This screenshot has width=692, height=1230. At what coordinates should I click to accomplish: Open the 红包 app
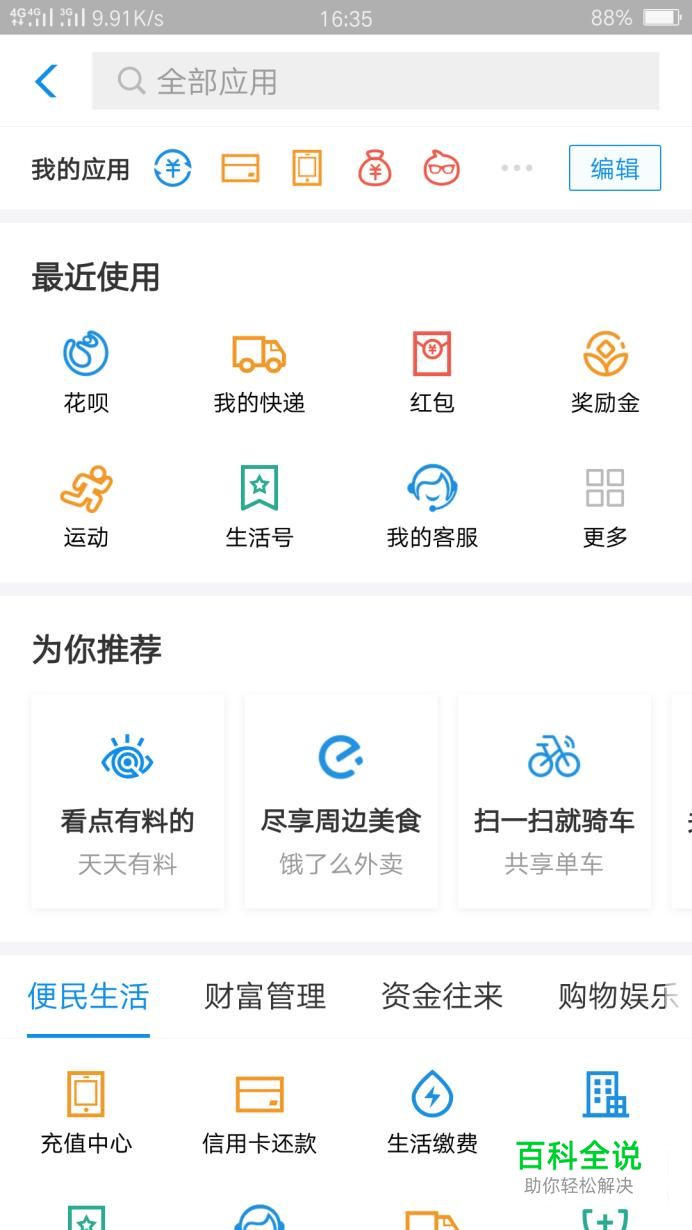[432, 371]
